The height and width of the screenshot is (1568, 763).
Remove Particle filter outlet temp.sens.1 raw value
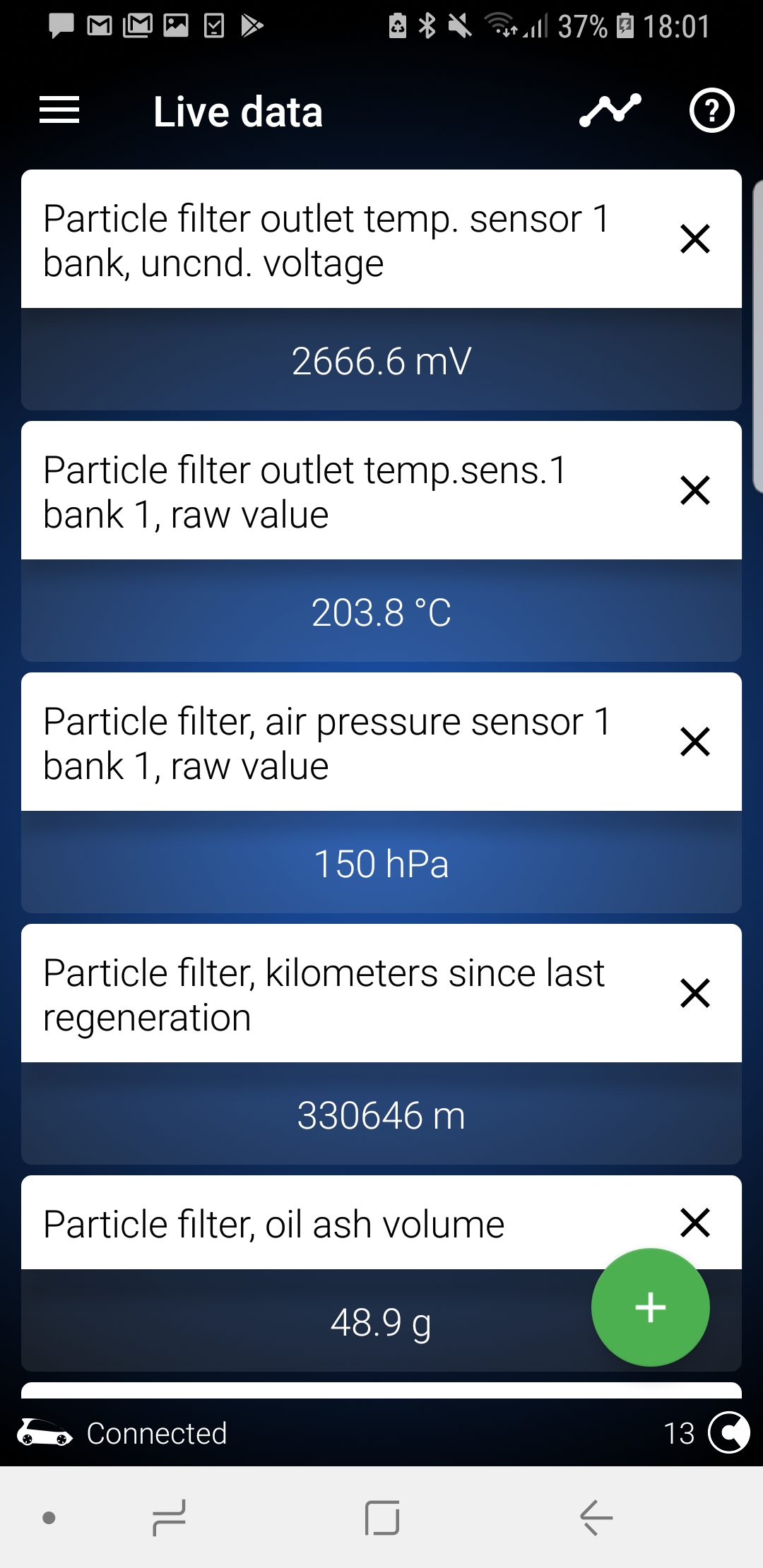pyautogui.click(x=695, y=490)
